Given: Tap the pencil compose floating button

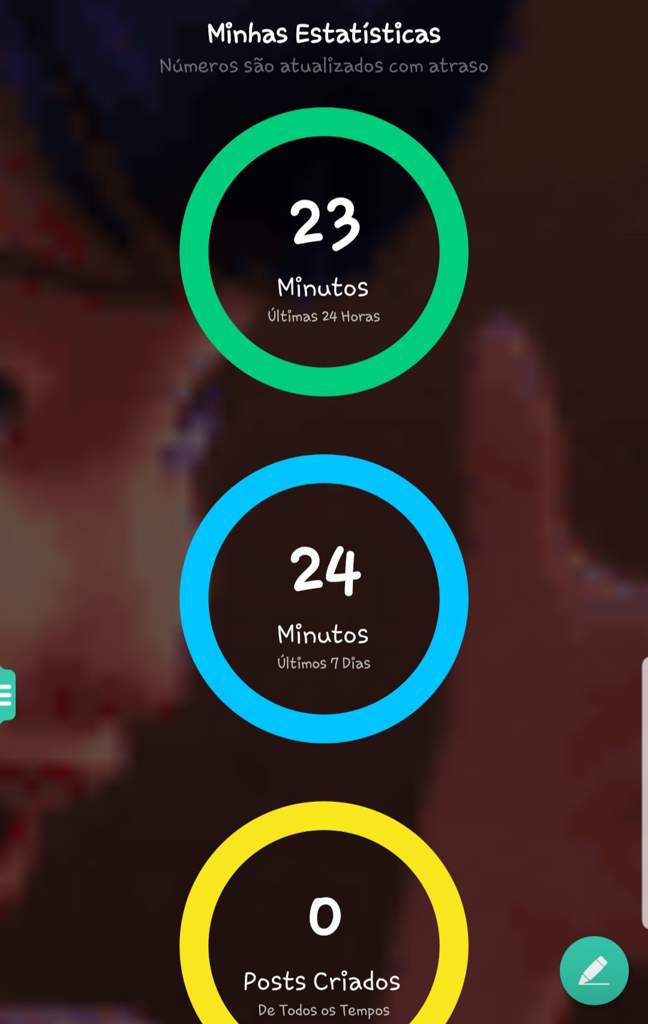Looking at the screenshot, I should 594,970.
